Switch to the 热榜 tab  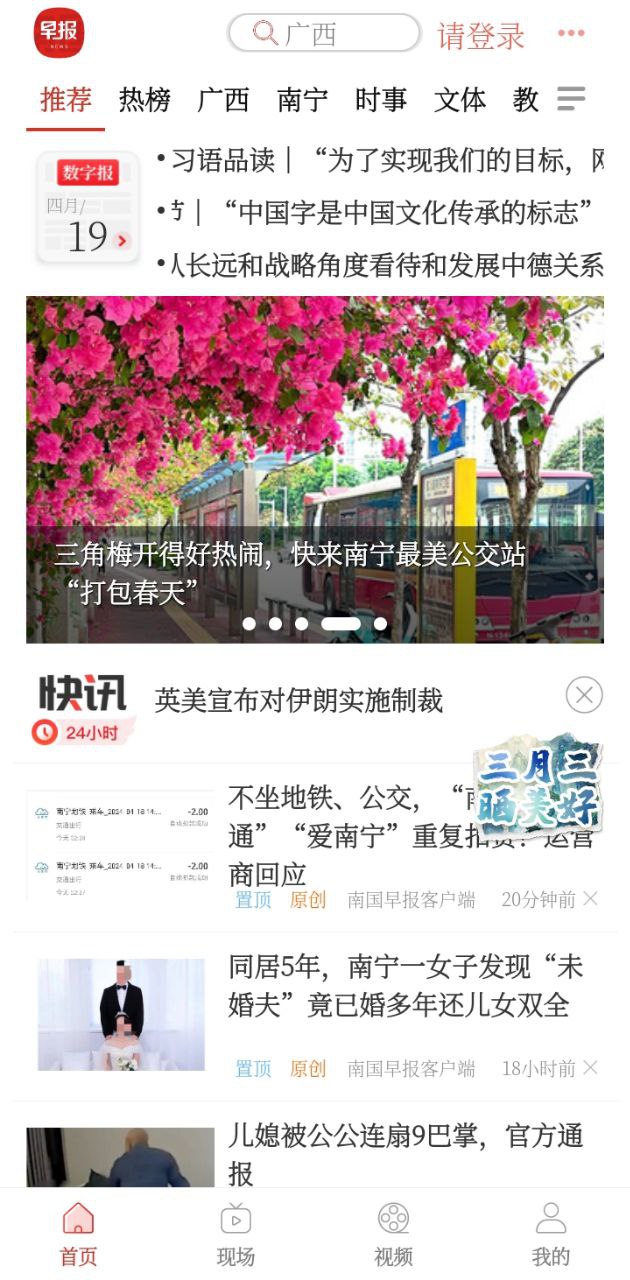pyautogui.click(x=144, y=100)
